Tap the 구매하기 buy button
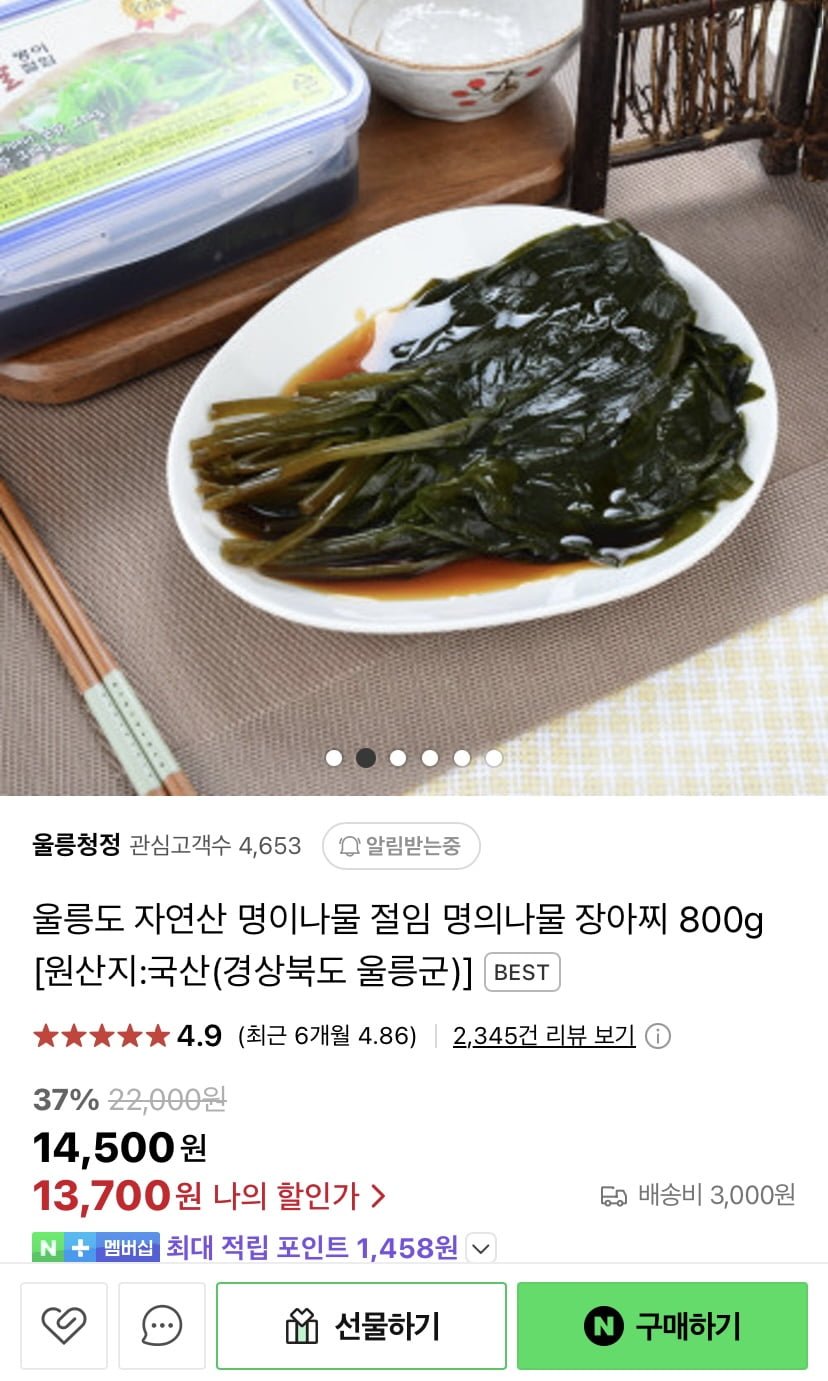This screenshot has width=828, height=1381. (x=662, y=1326)
